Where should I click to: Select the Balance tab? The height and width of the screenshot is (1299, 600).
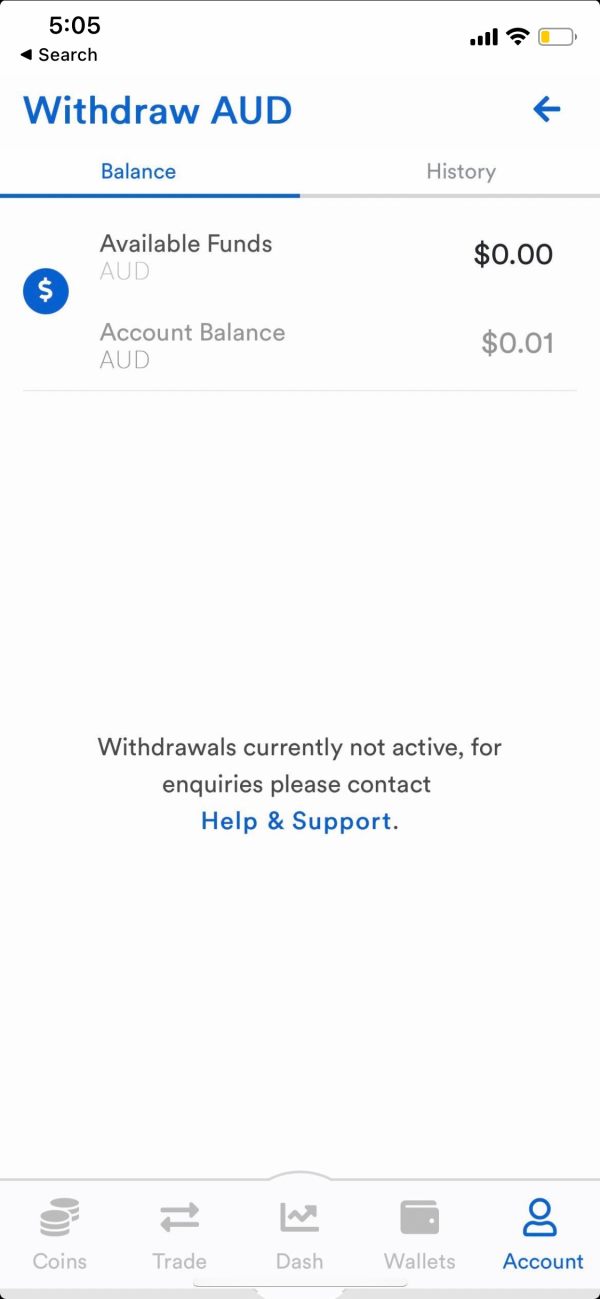(x=138, y=171)
